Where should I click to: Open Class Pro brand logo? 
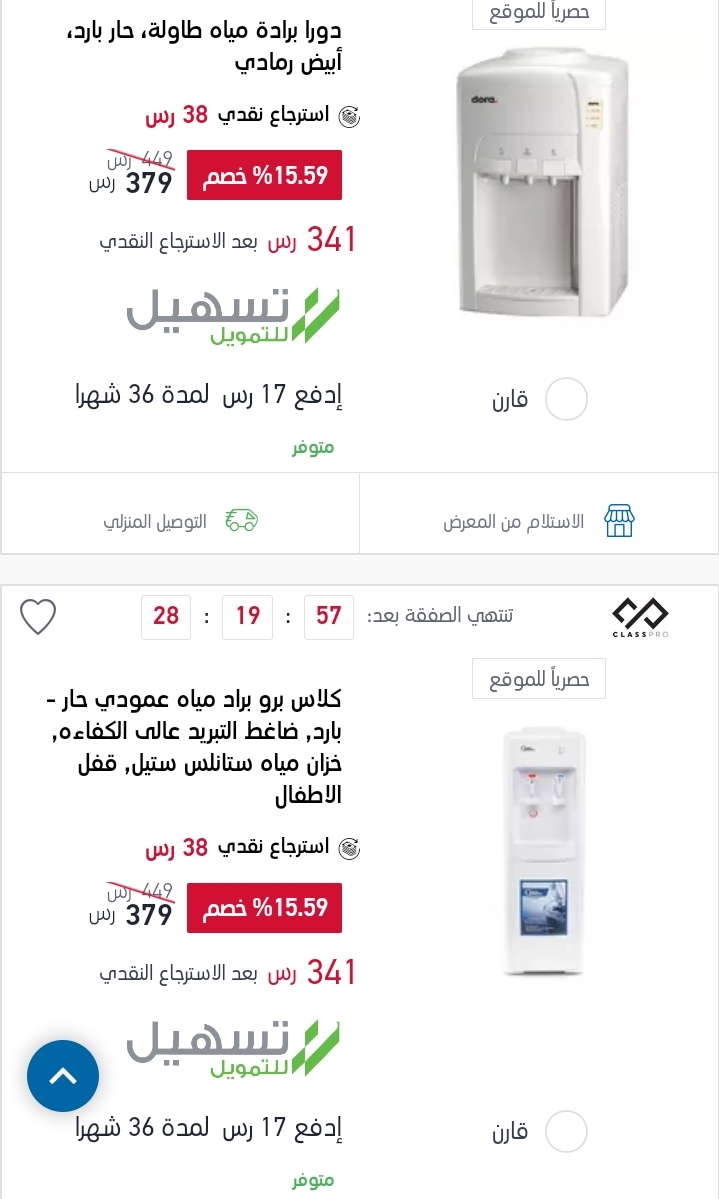point(640,616)
